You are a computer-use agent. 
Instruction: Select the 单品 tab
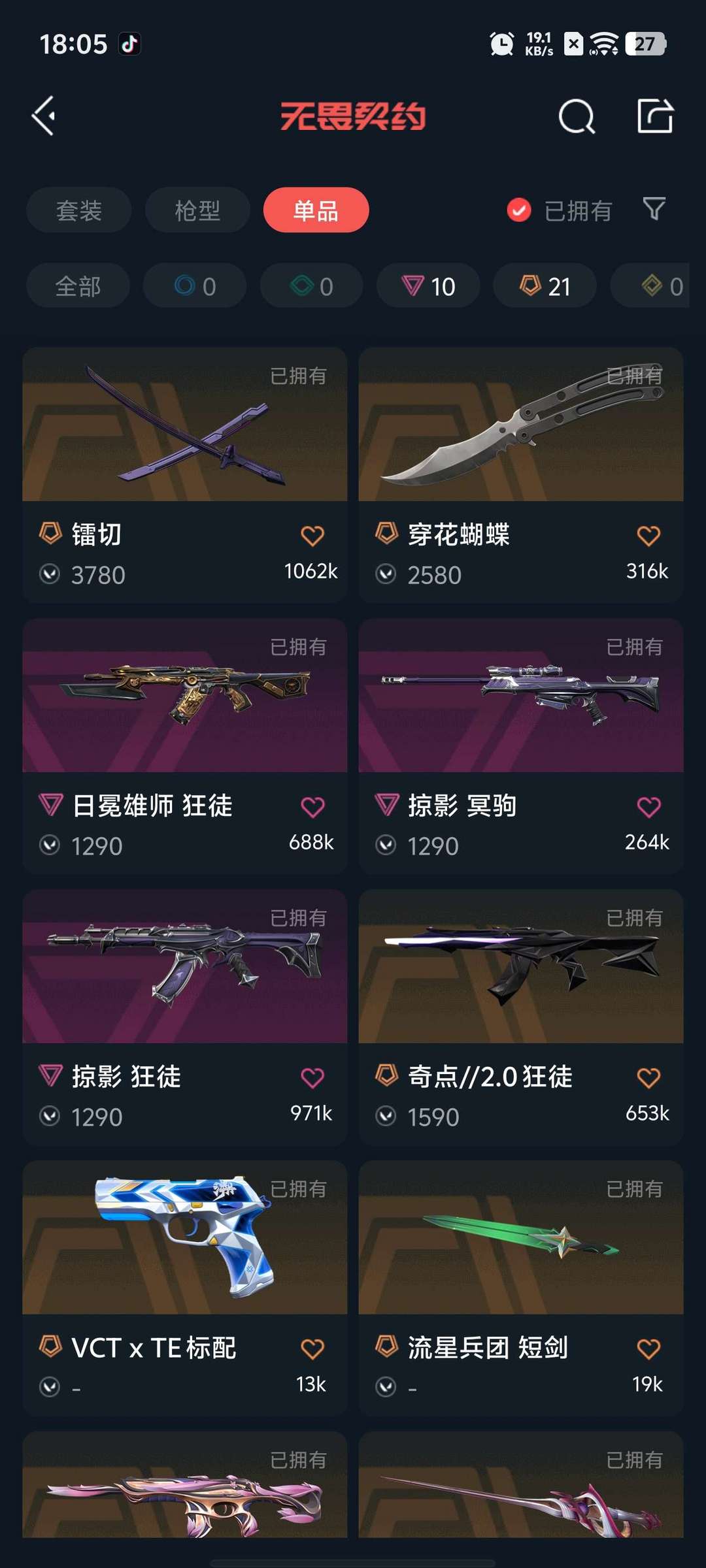(316, 210)
